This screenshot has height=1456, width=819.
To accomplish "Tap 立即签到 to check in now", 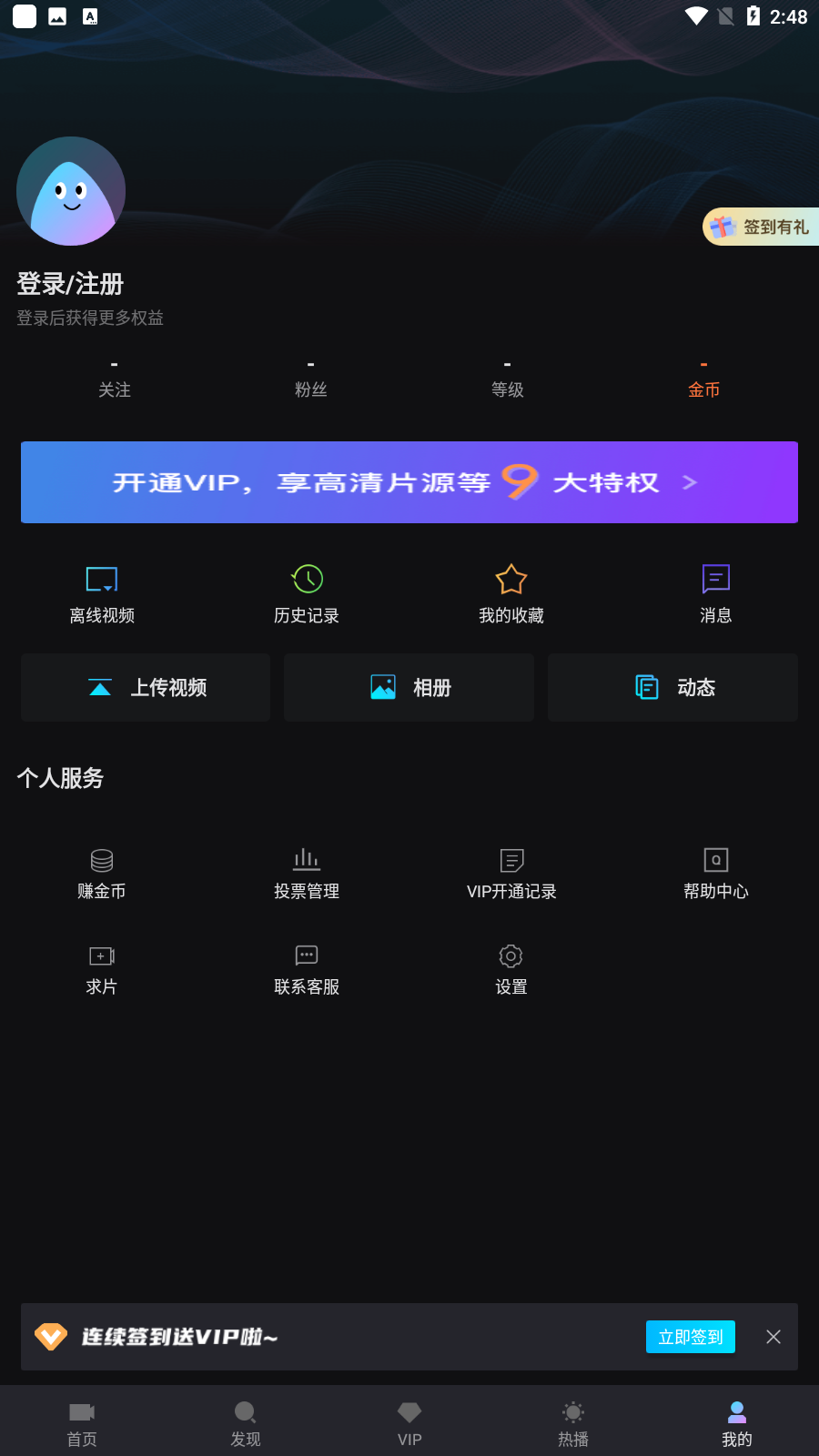I will pos(691,1337).
